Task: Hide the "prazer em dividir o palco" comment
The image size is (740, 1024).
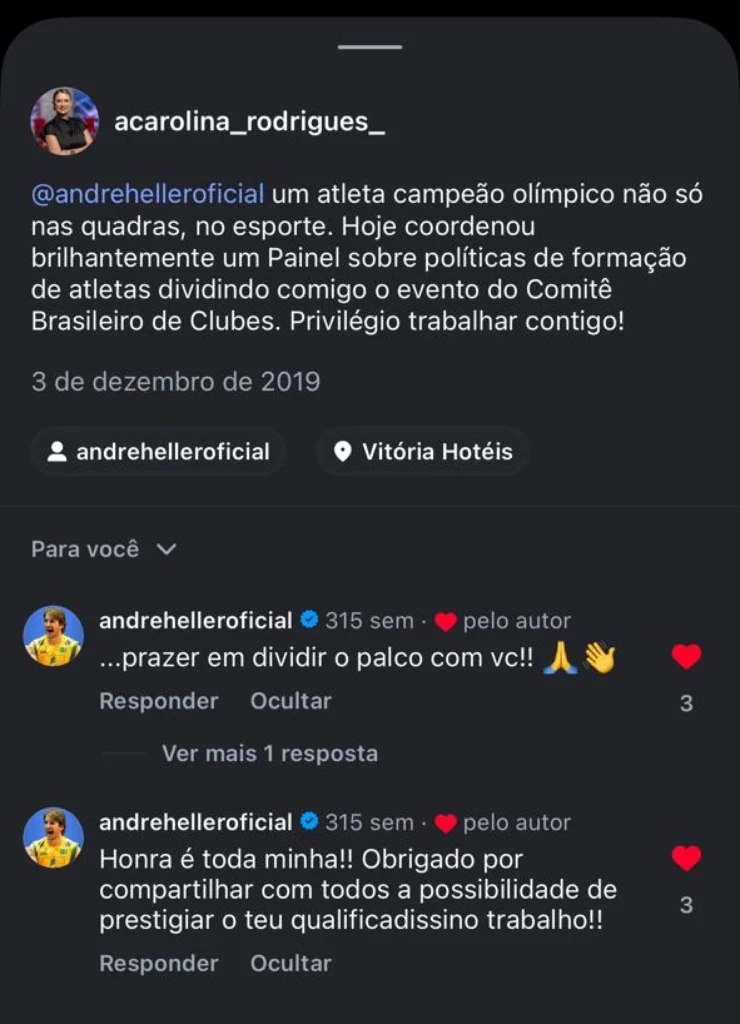Action: click(x=290, y=701)
